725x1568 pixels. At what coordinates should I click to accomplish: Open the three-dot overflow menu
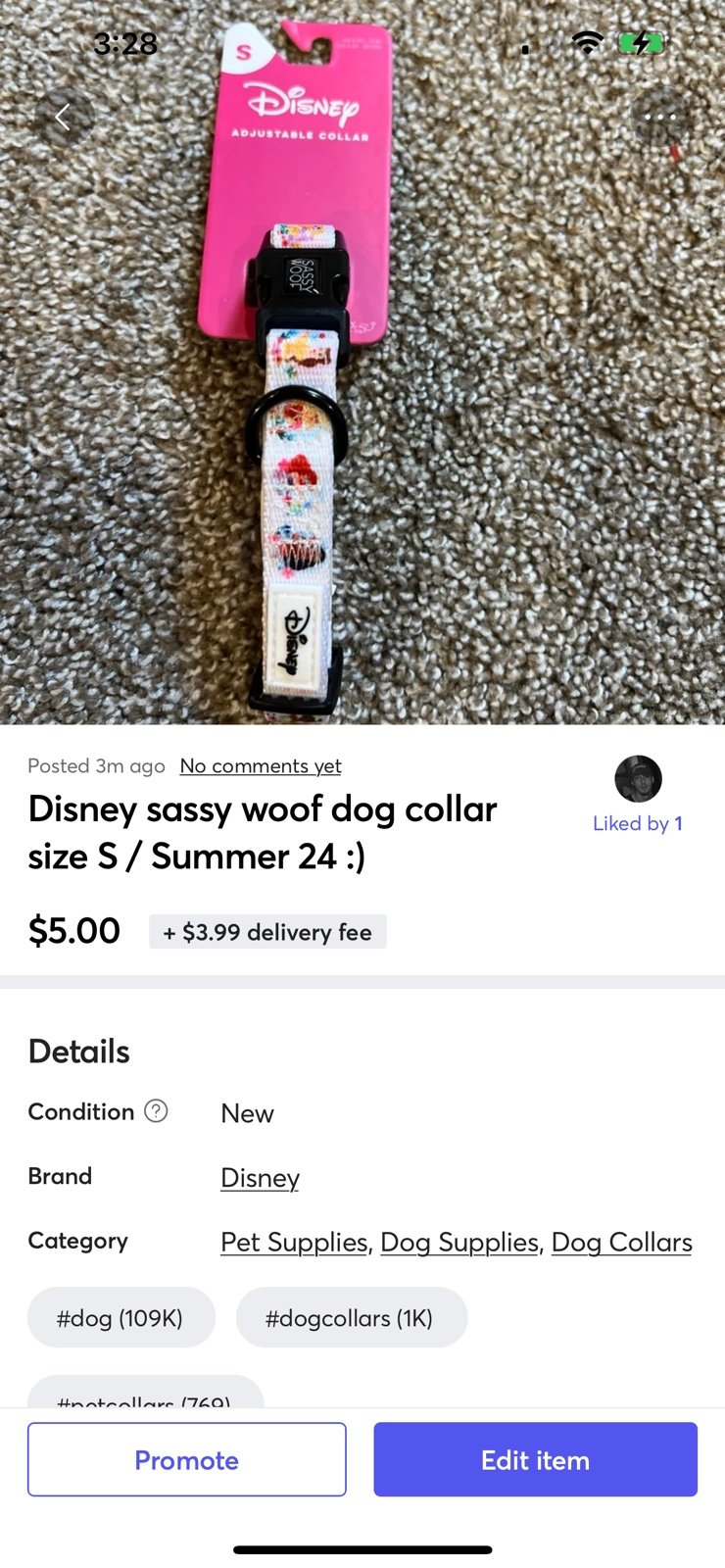(659, 118)
